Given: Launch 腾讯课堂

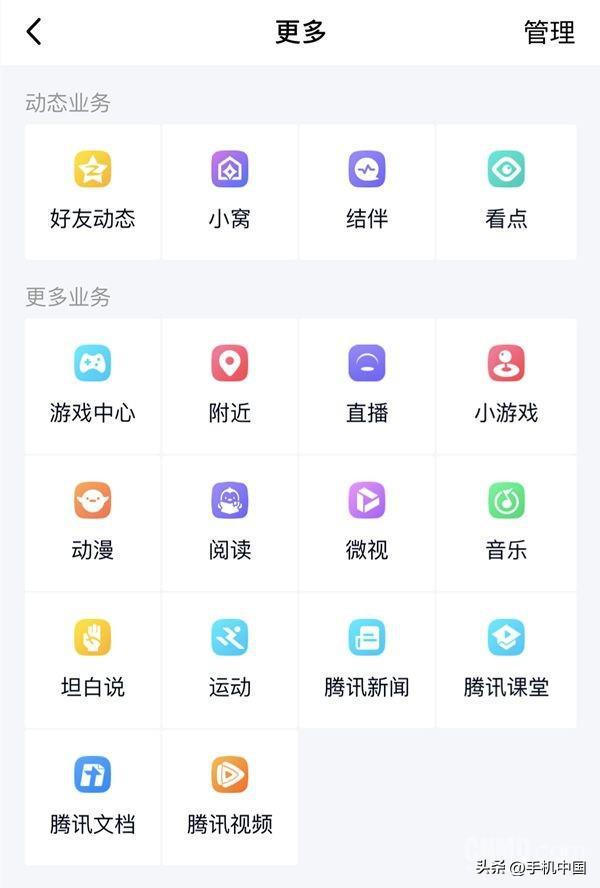Looking at the screenshot, I should click(x=506, y=658).
